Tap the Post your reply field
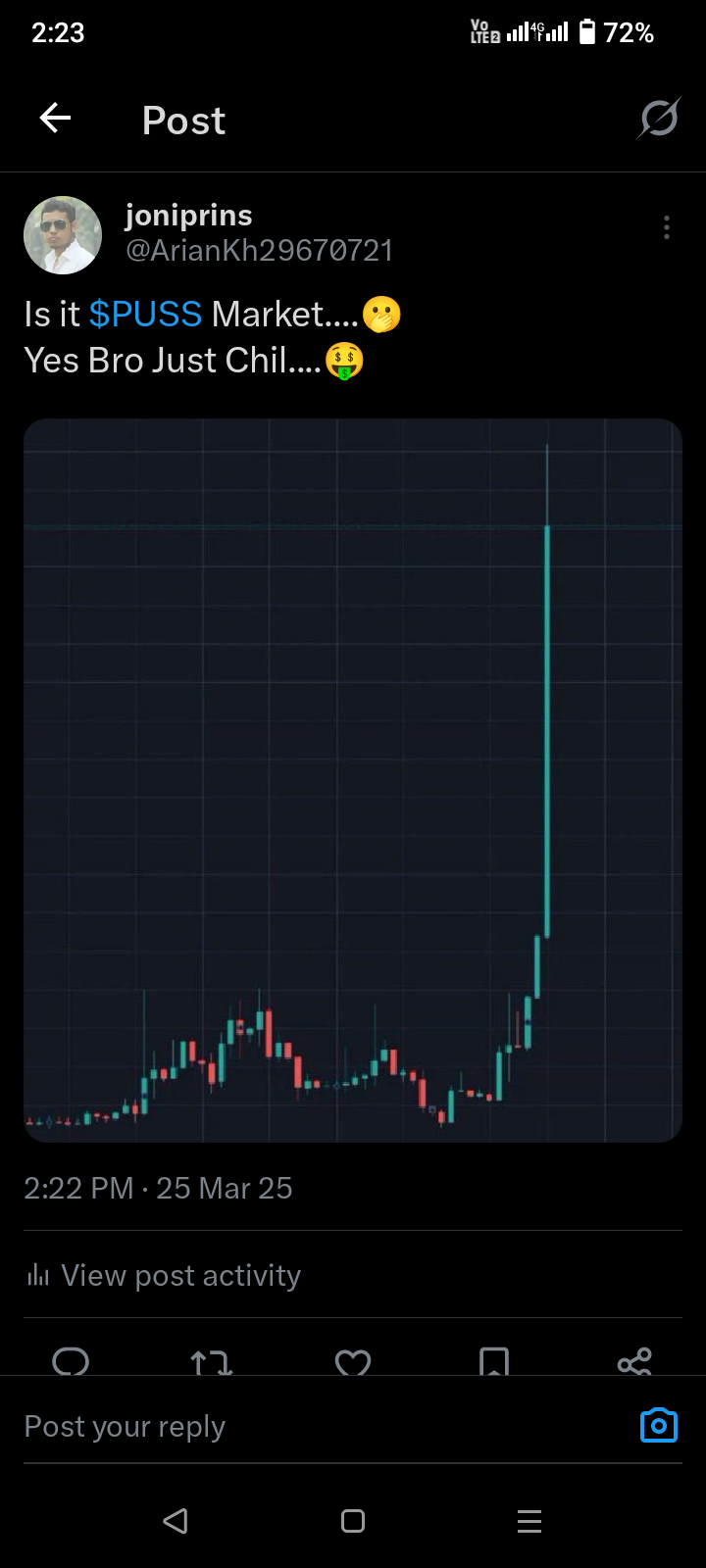The image size is (706, 1568). coord(324,1426)
